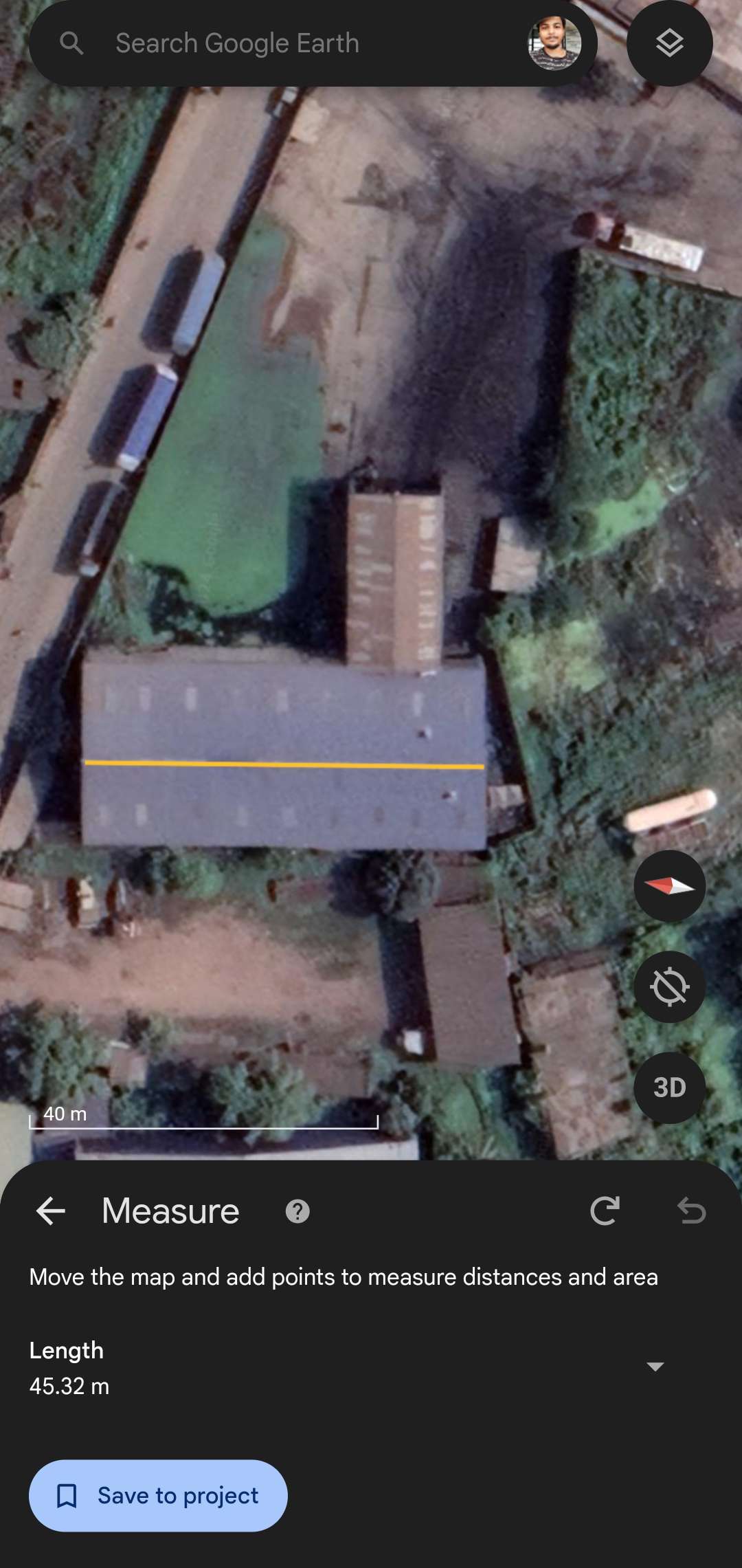Open Measure help question mark
Viewport: 742px width, 1568px height.
[297, 1211]
